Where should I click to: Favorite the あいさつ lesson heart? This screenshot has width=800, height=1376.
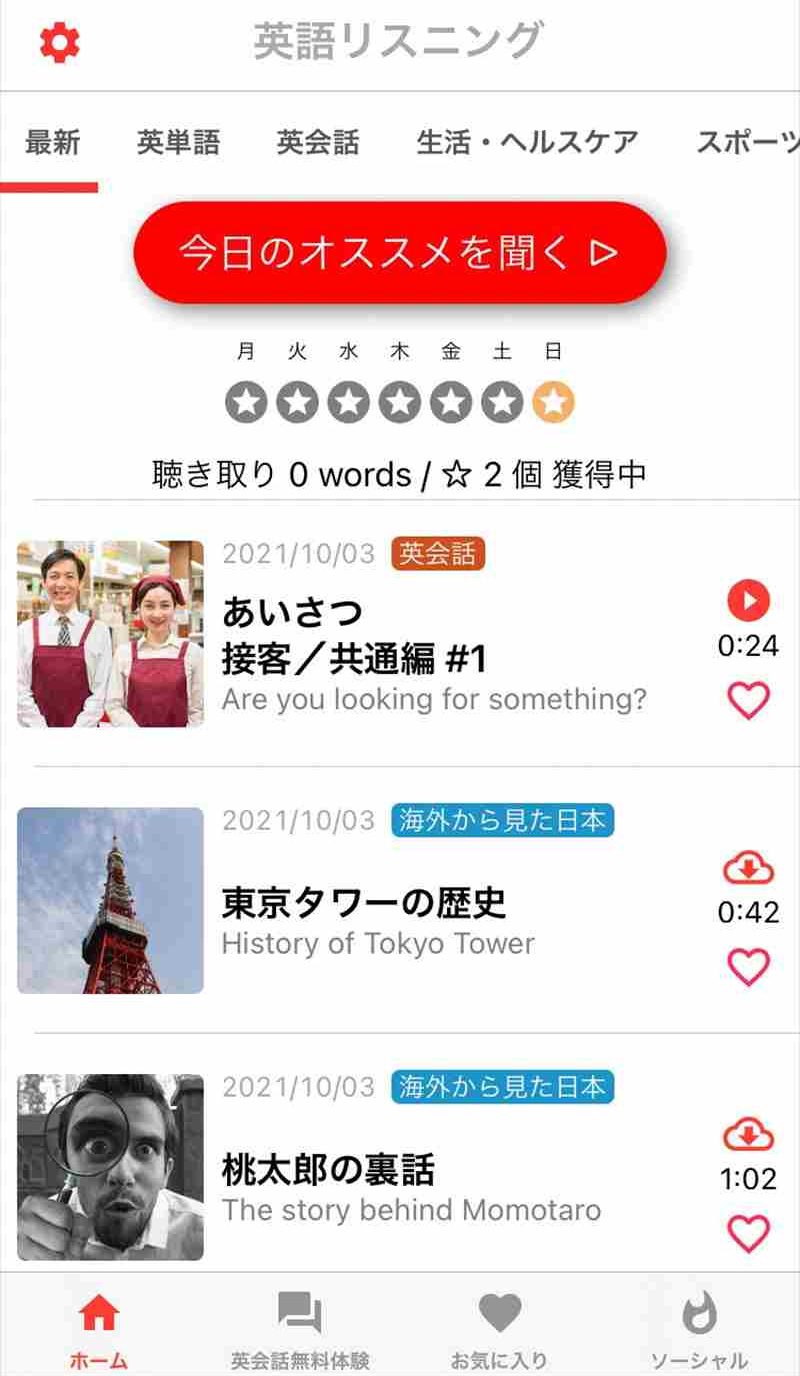click(x=748, y=700)
